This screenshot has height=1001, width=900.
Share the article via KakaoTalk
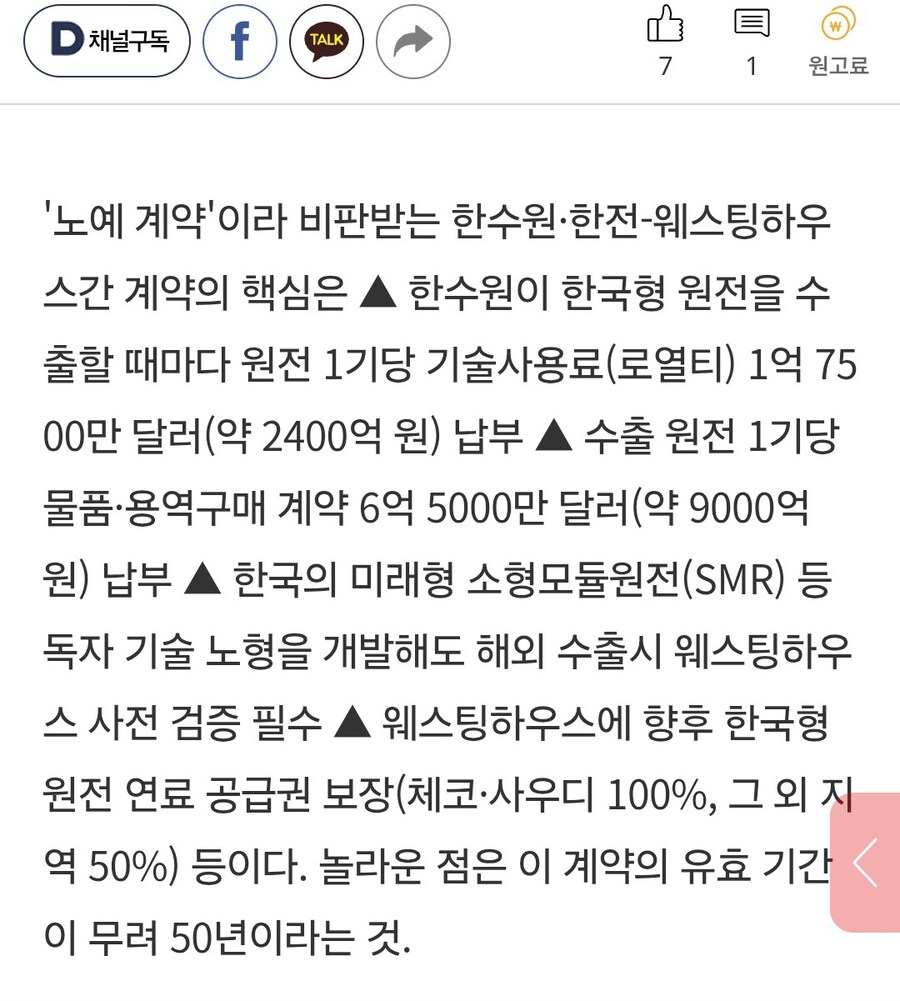click(327, 40)
